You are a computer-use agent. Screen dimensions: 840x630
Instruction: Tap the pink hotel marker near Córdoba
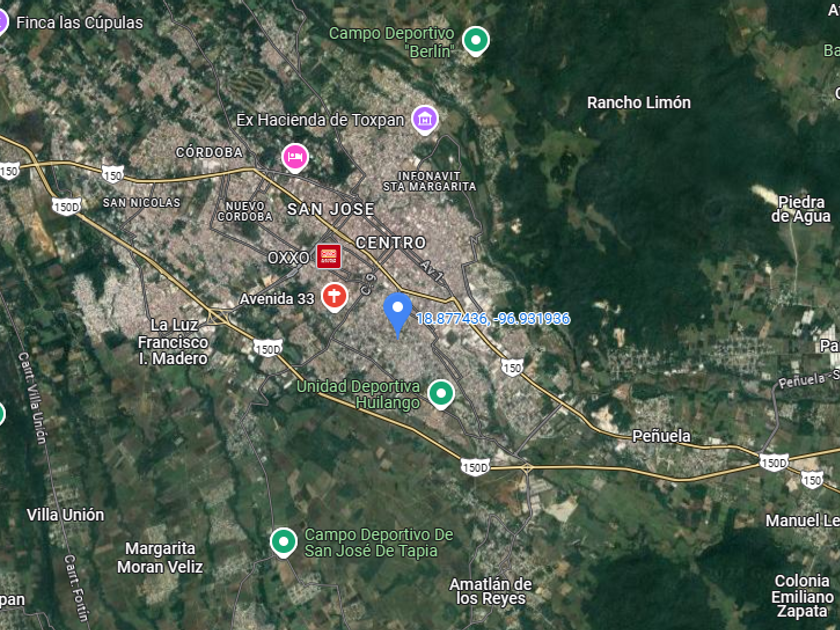(x=295, y=158)
